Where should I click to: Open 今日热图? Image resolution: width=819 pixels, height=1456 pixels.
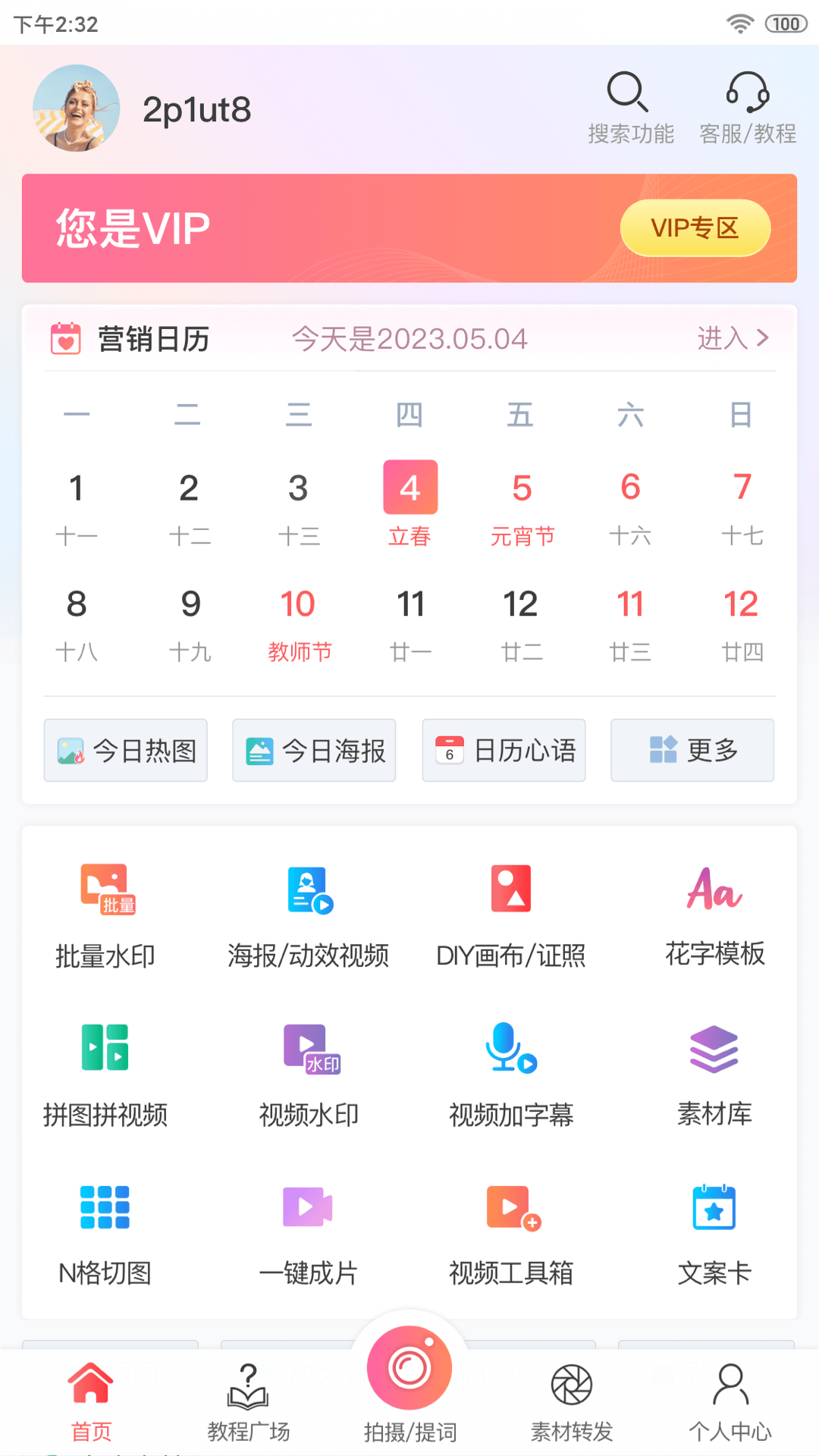coord(126,750)
